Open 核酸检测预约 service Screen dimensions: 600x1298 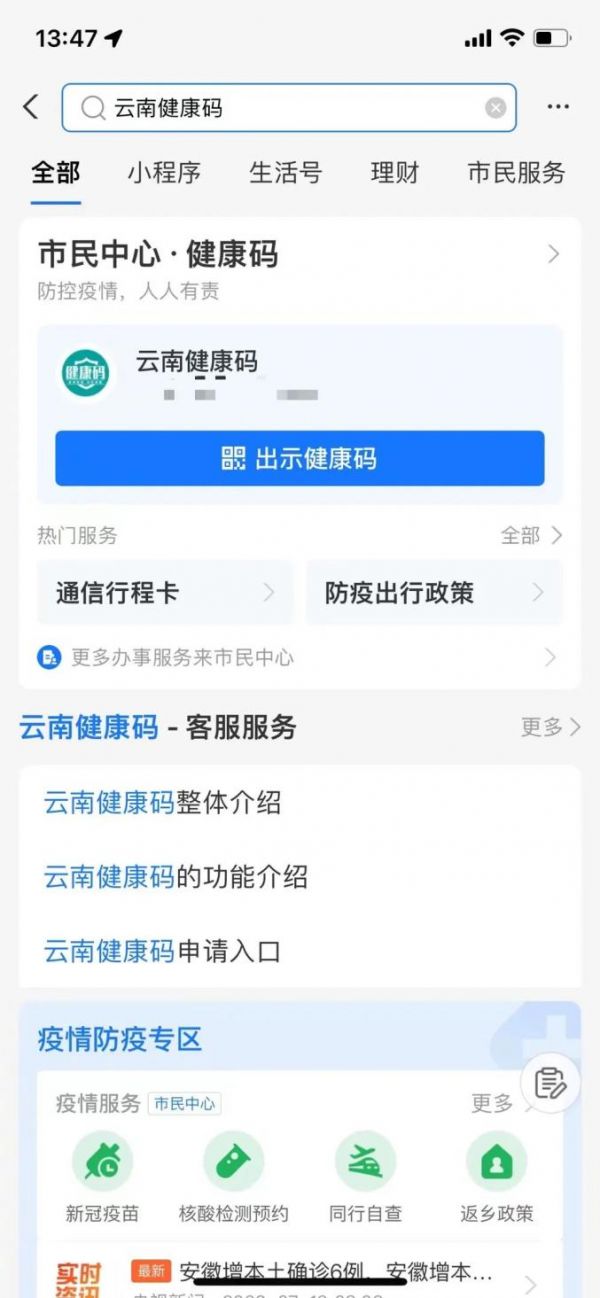(233, 1180)
